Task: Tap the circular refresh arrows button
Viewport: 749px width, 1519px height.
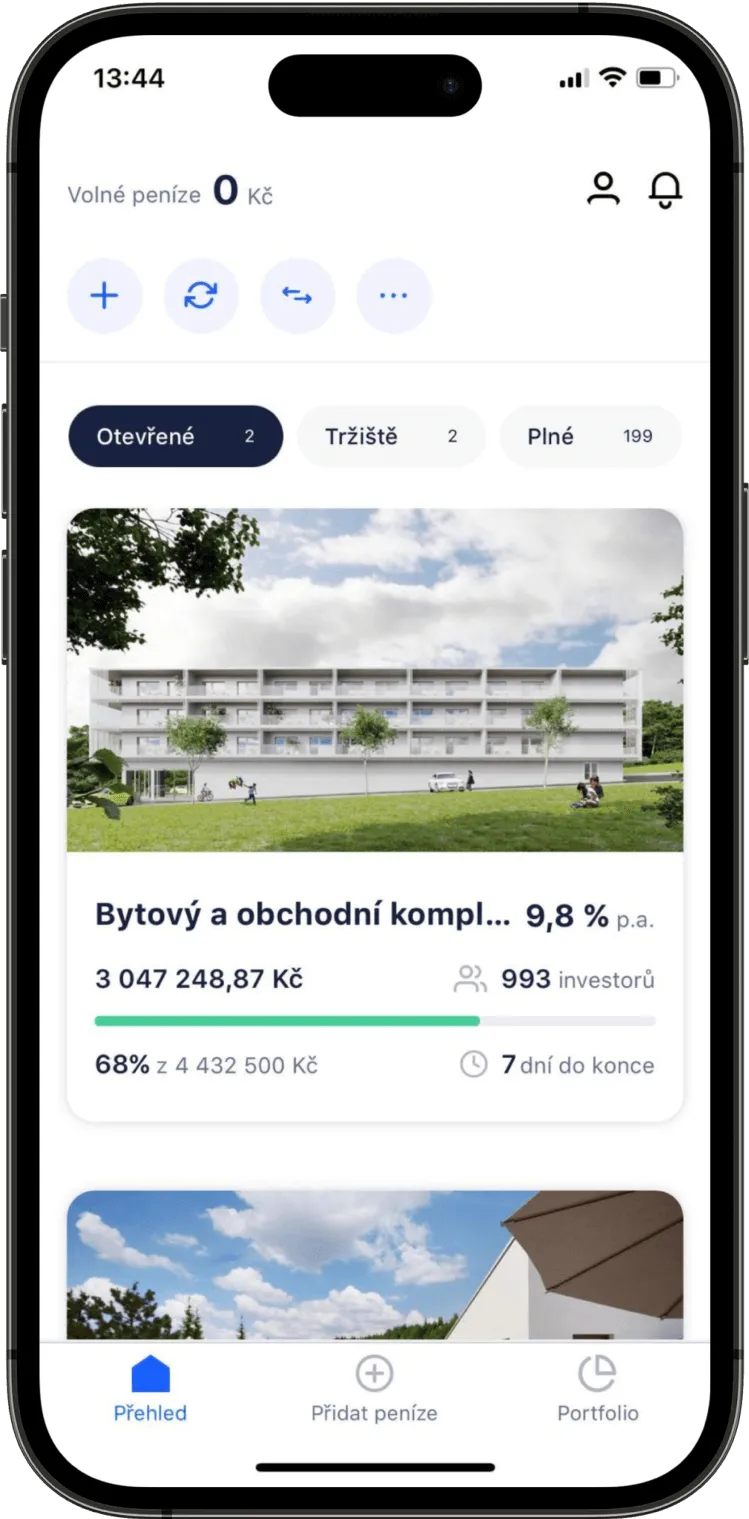Action: (x=201, y=296)
